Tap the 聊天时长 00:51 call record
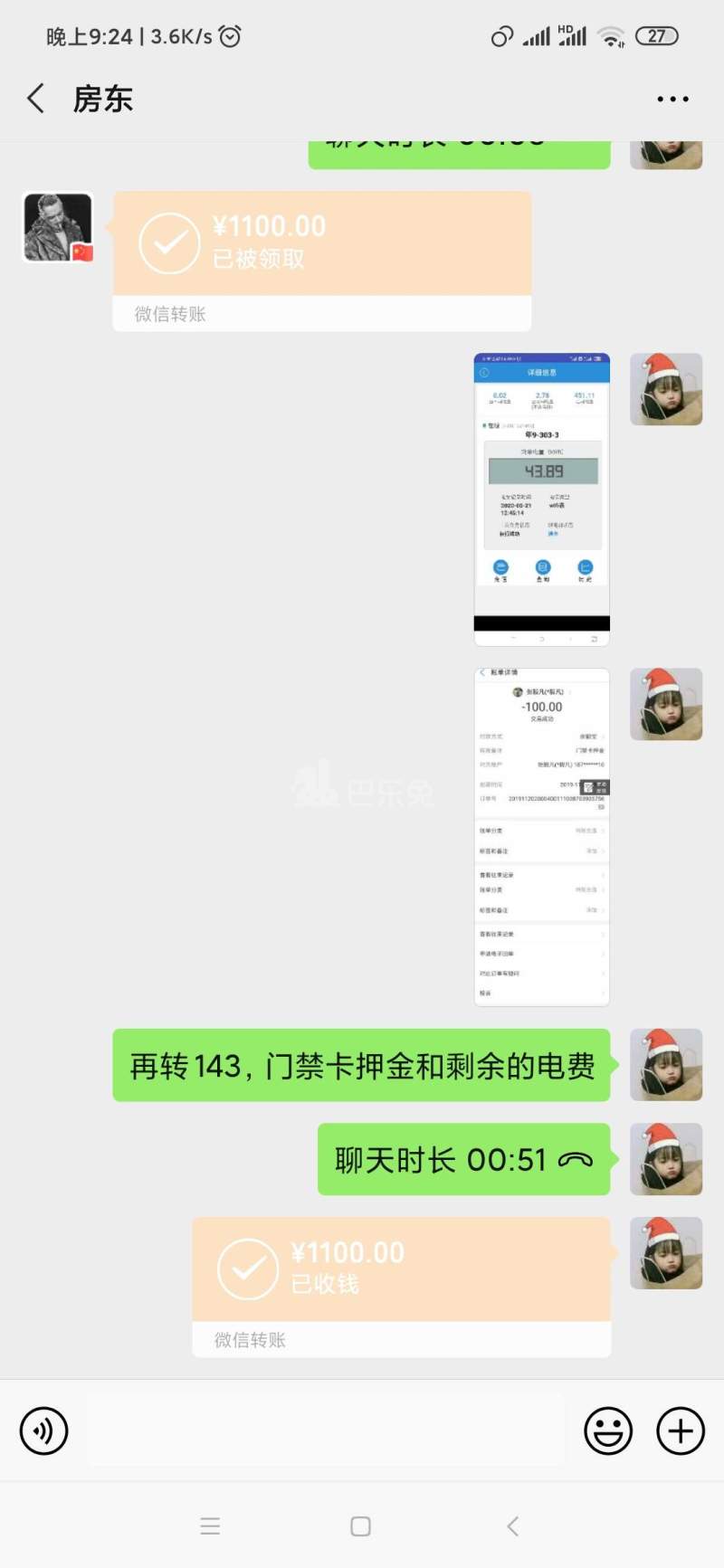Viewport: 724px width, 1568px height. point(463,1159)
